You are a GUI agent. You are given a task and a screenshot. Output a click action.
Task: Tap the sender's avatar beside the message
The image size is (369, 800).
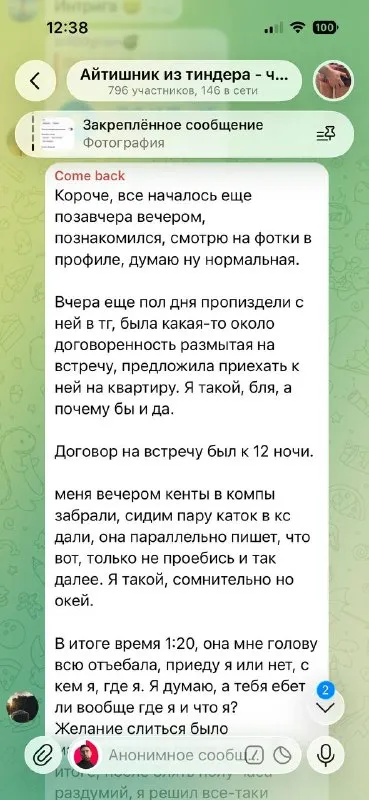pos(22,707)
